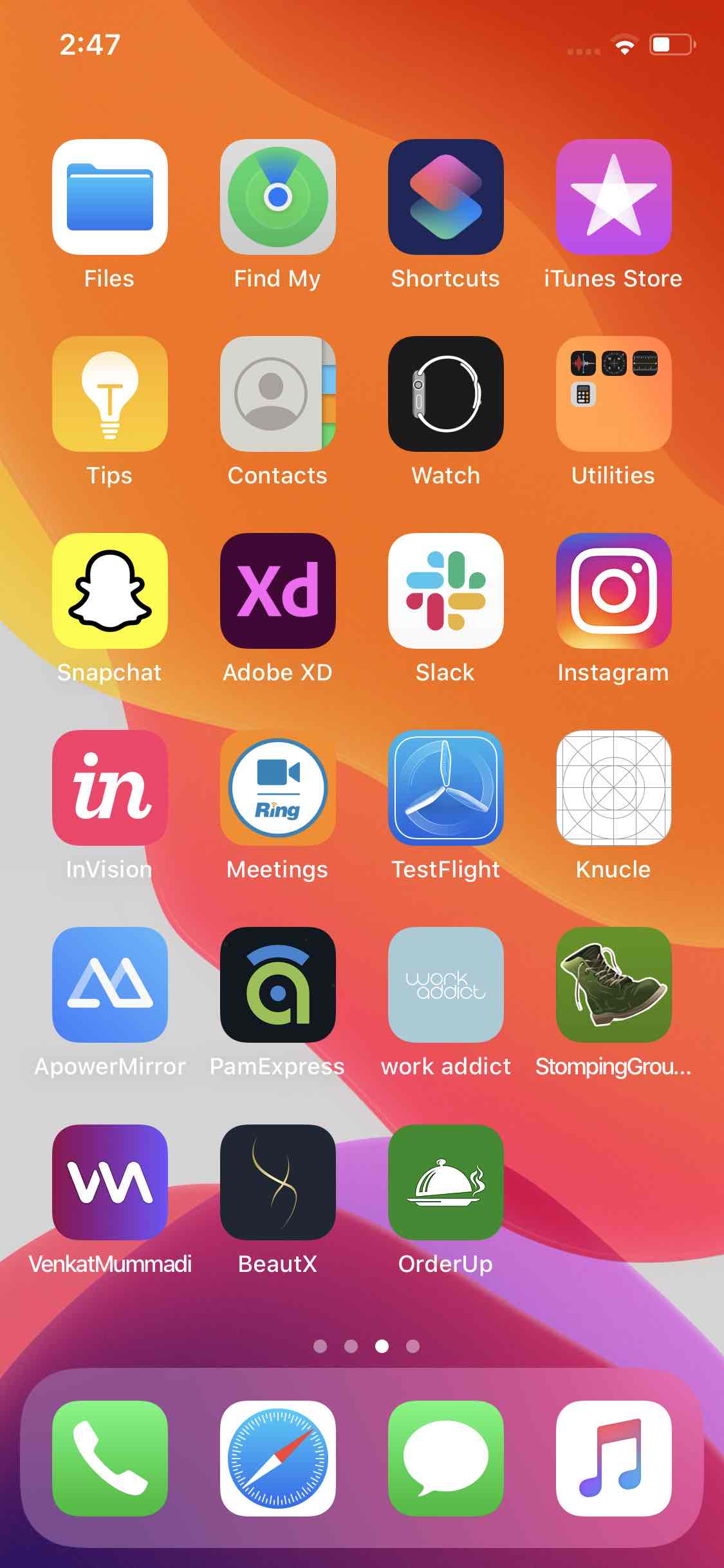Screen dimensions: 724x1568
Task: Open ApowerMirror
Action: click(109, 985)
